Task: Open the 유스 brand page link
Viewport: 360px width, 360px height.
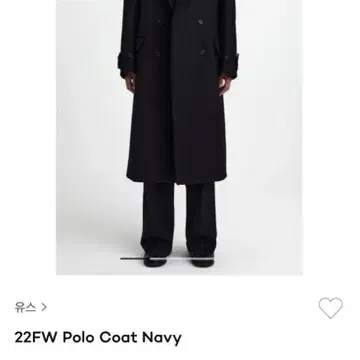Action: (x=31, y=307)
